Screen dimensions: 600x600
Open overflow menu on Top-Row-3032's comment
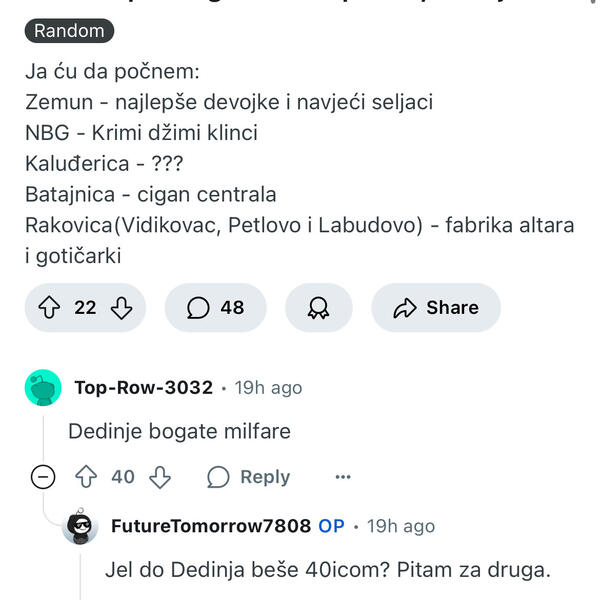click(343, 477)
